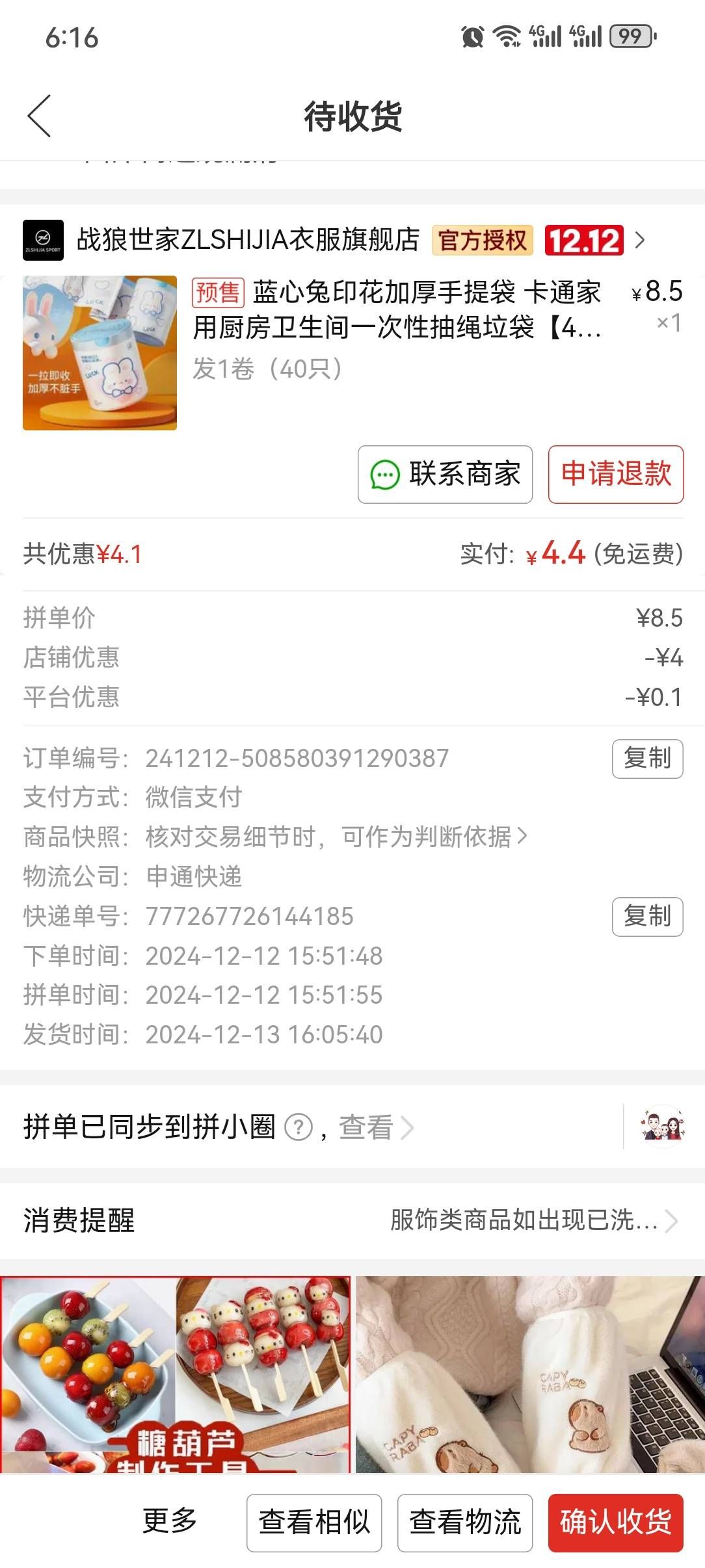
Task: Open the 战狼世家ZLSHIJIA衣服旗舰店 store page
Action: tap(247, 240)
